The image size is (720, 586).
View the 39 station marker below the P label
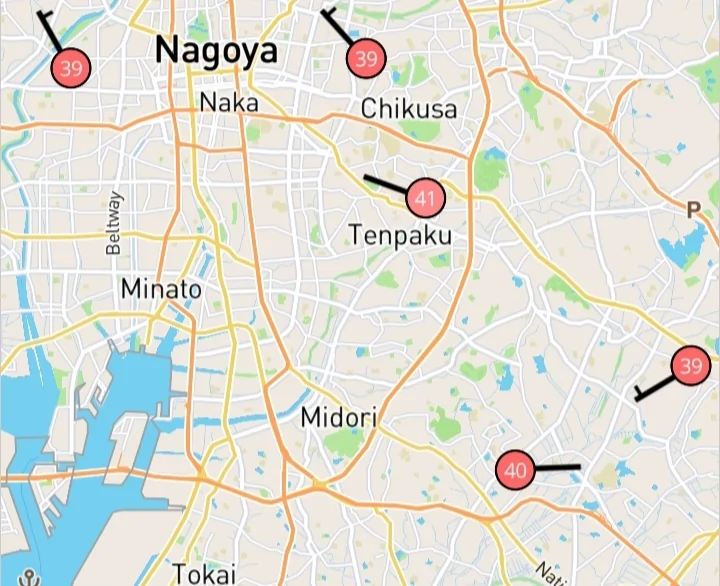click(690, 366)
